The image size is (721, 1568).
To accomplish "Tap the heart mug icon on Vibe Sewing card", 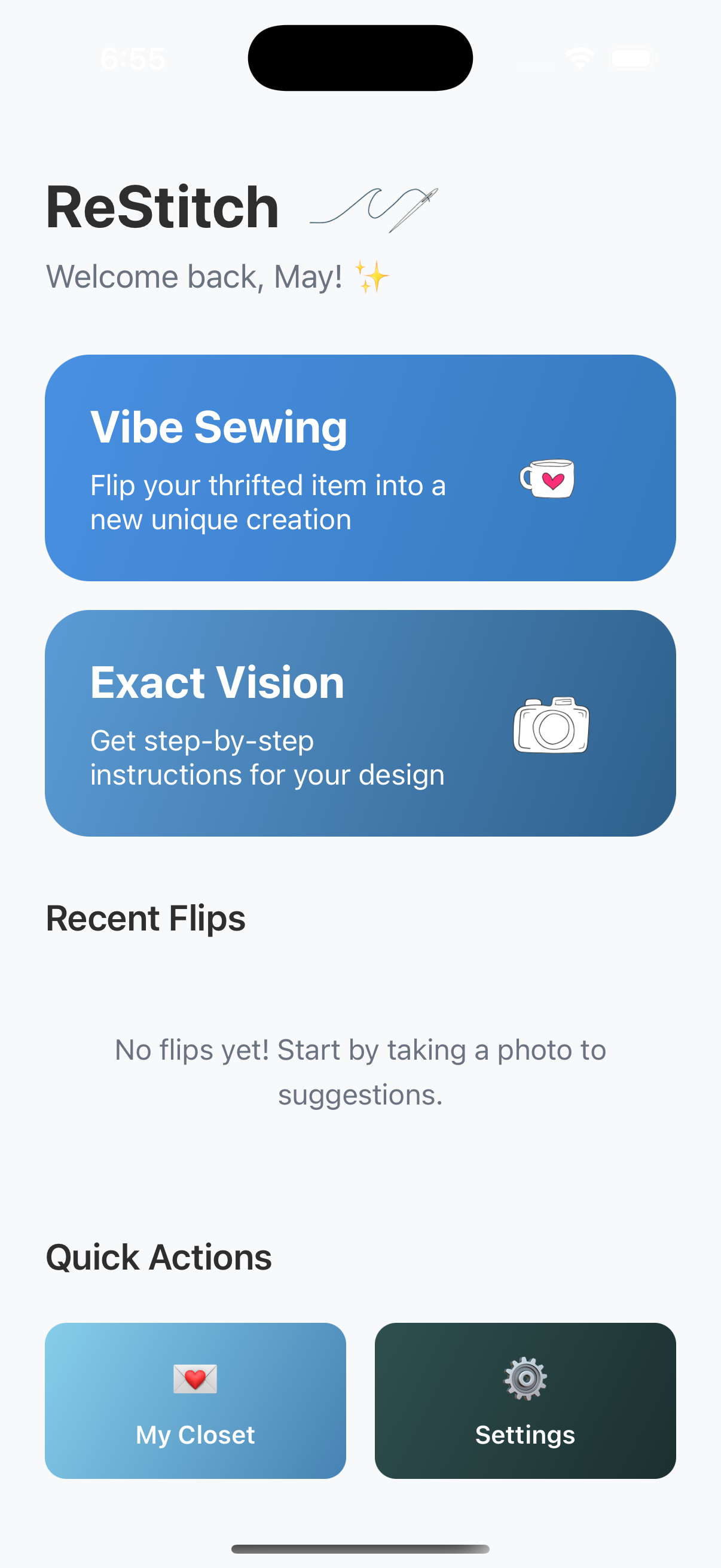I will pyautogui.click(x=546, y=480).
